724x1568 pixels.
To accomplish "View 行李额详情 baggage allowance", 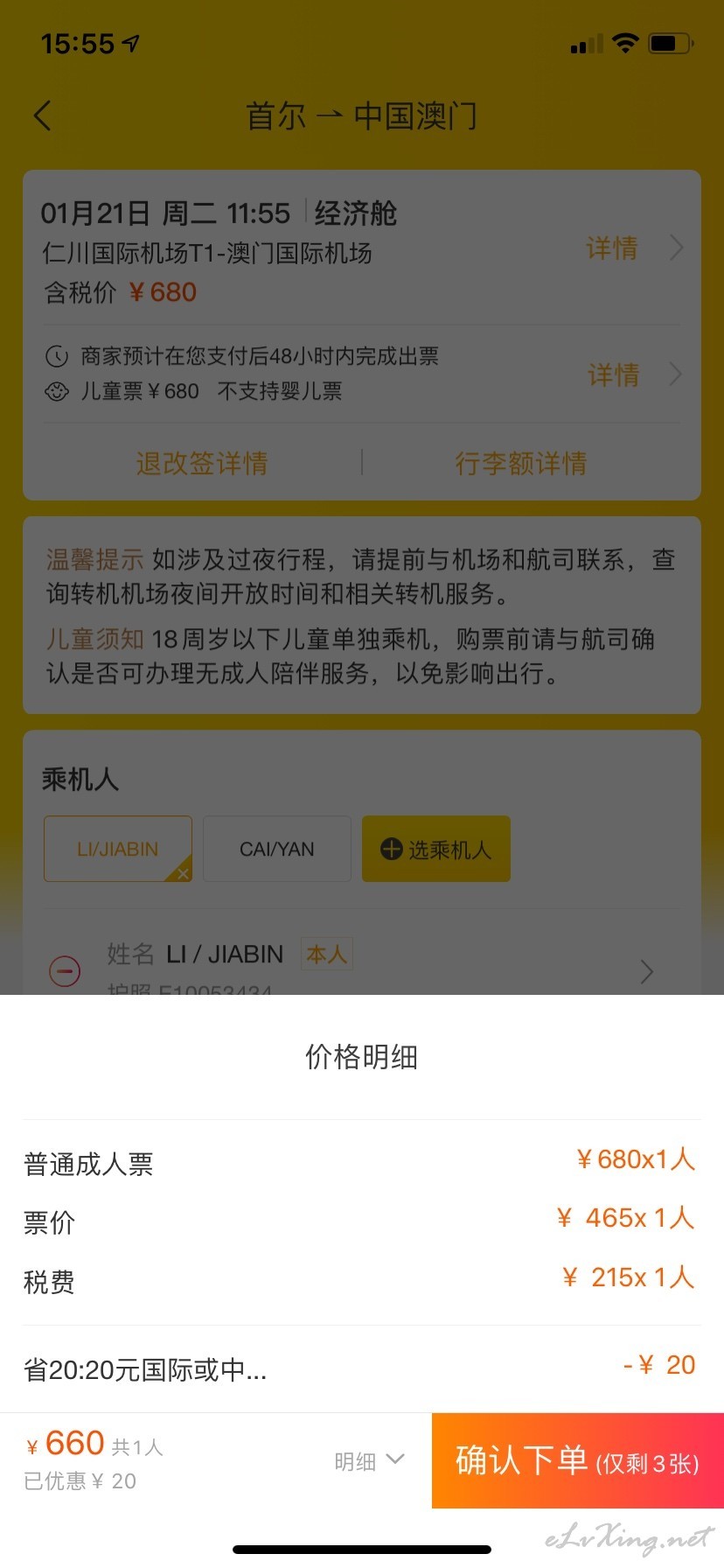I will tap(521, 463).
